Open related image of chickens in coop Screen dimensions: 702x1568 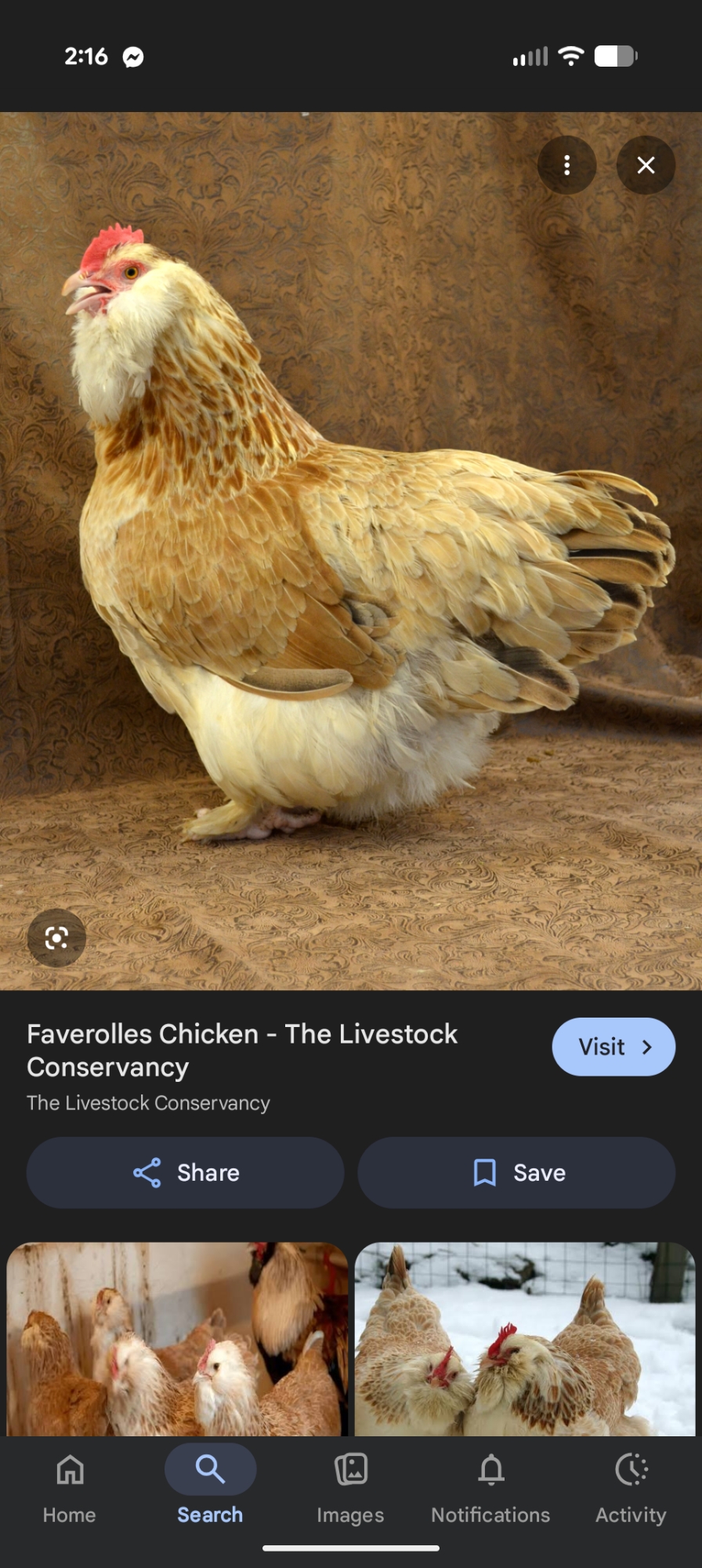pos(177,1339)
